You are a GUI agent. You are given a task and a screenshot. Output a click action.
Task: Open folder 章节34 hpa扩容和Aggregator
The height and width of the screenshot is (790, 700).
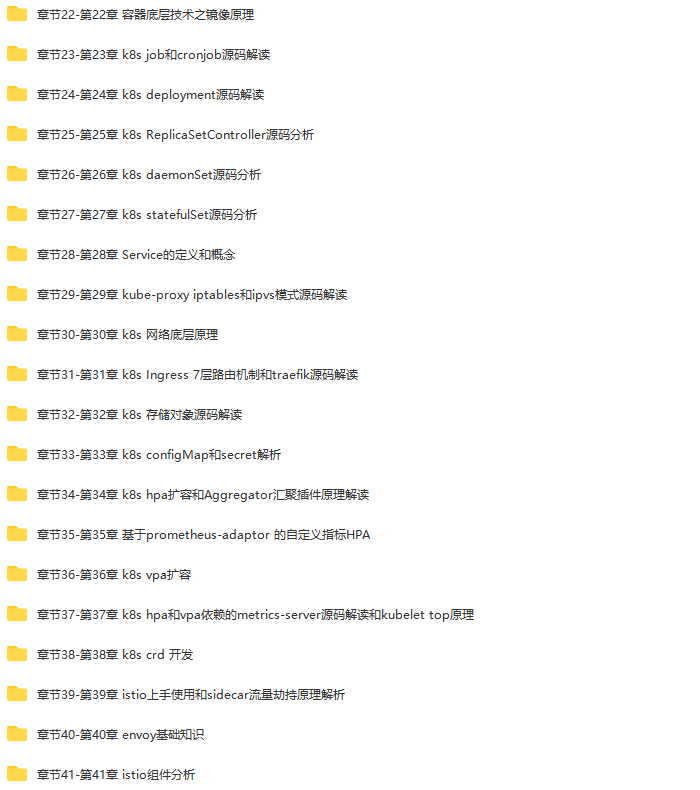pos(203,494)
